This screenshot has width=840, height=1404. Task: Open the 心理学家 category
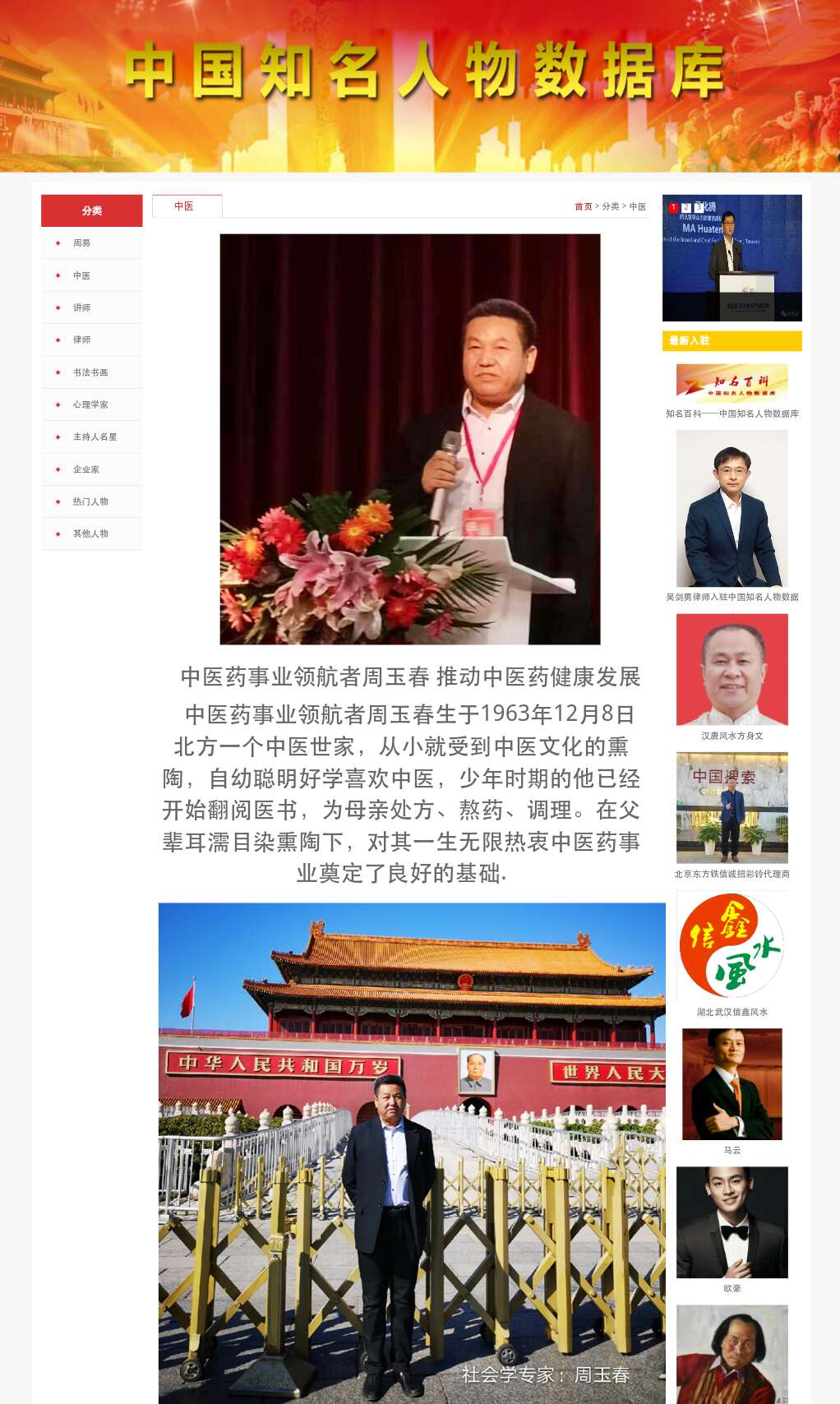pyautogui.click(x=90, y=404)
